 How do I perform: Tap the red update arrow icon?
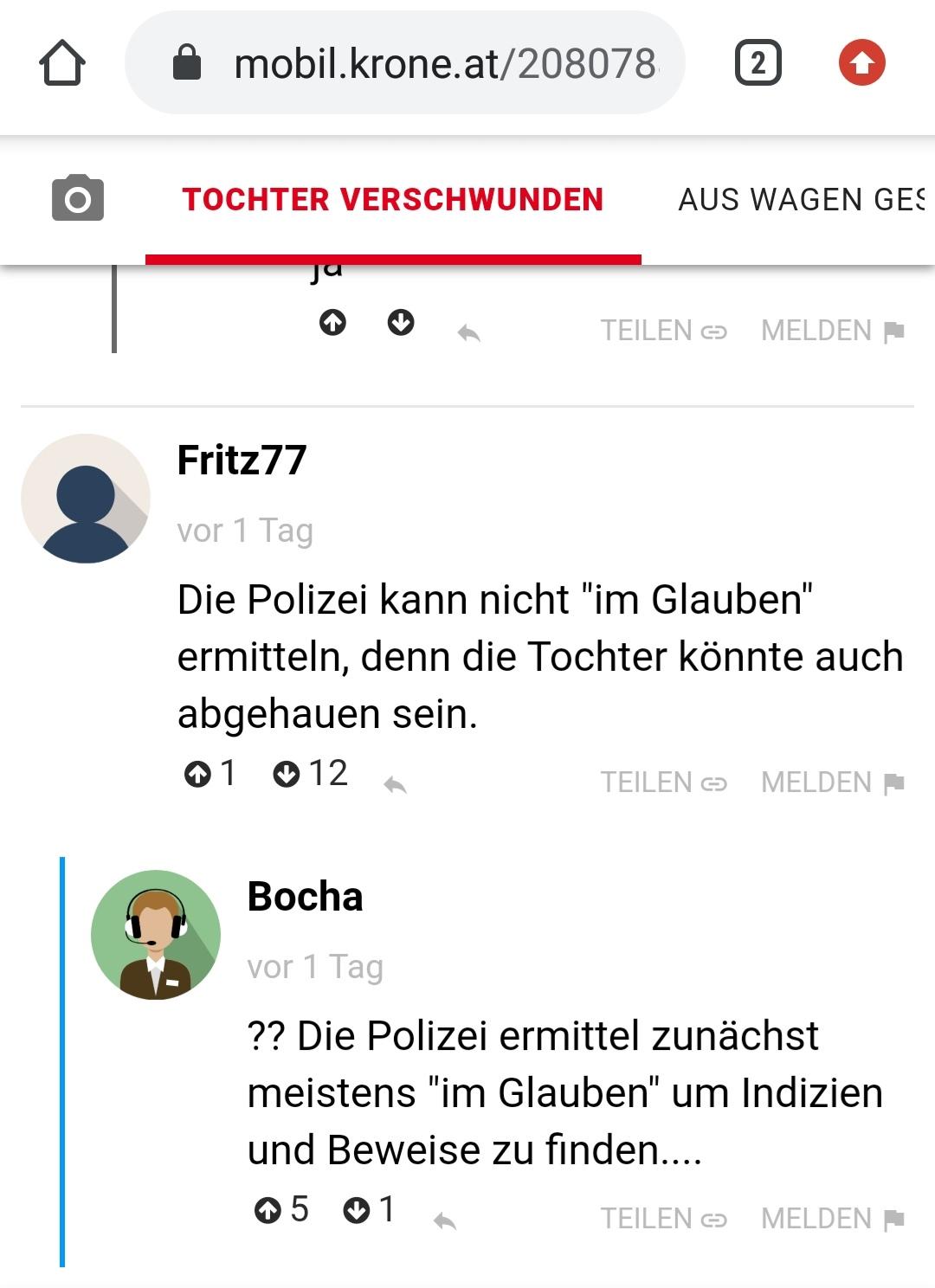point(861,63)
